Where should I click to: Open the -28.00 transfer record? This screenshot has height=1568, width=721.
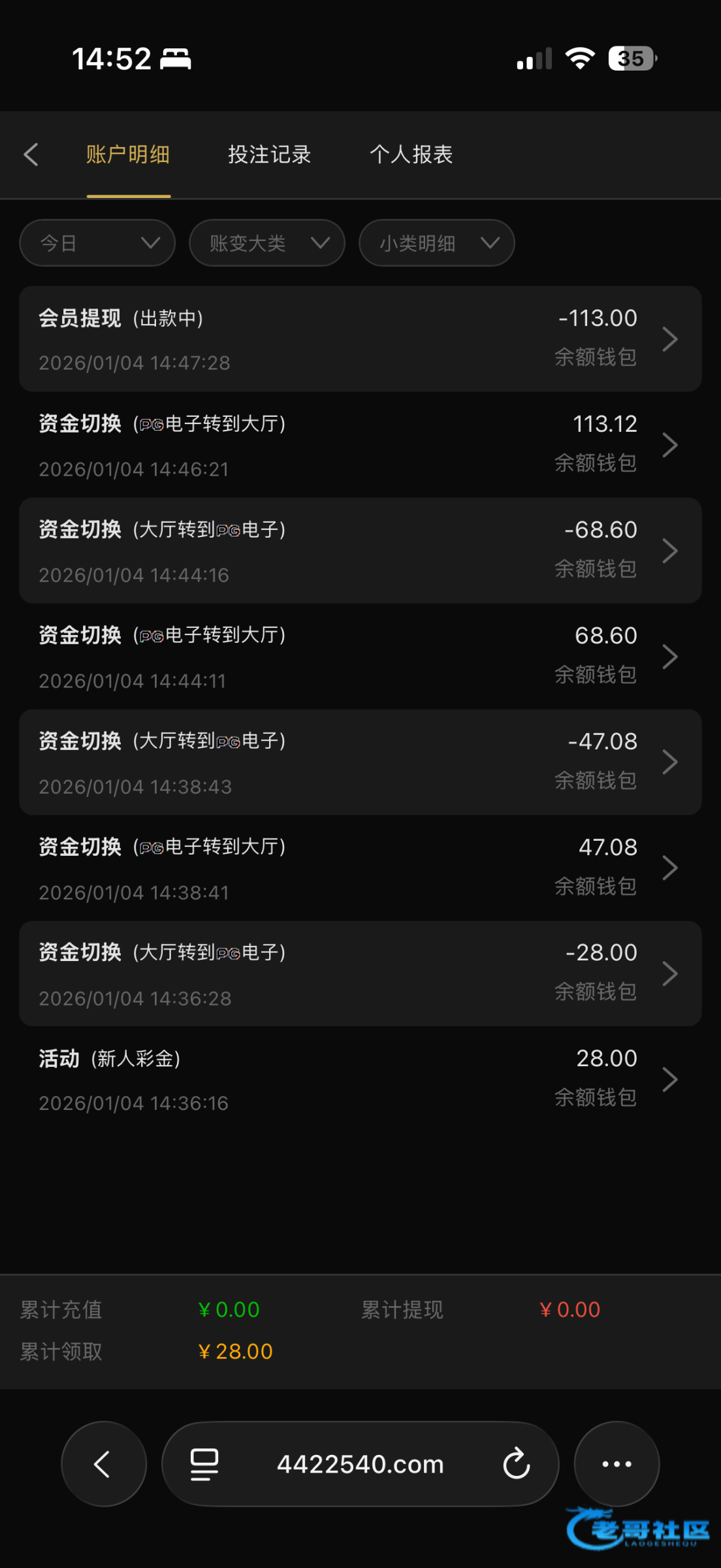[360, 973]
